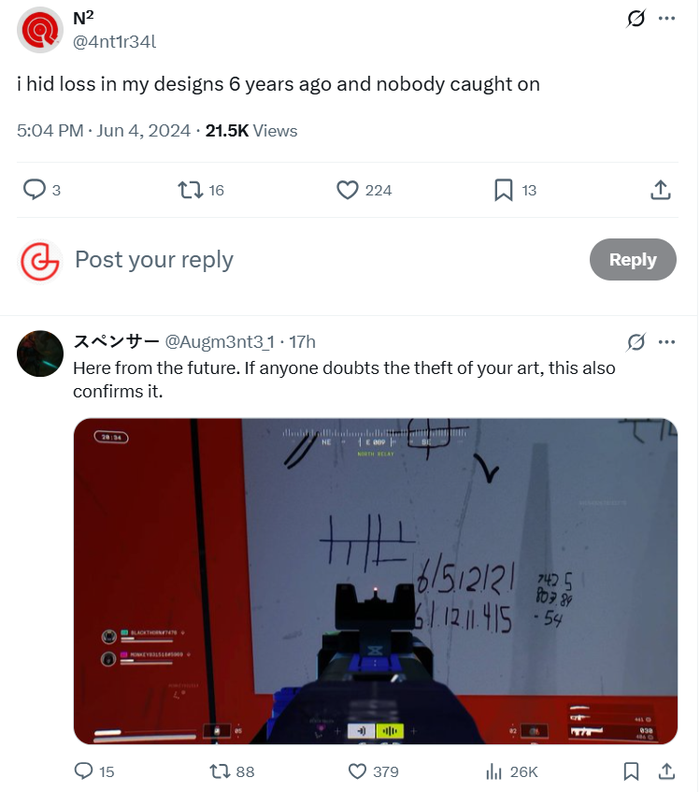Screen dimensions: 700x792
Task: Tap the Reply button
Action: coord(632,260)
